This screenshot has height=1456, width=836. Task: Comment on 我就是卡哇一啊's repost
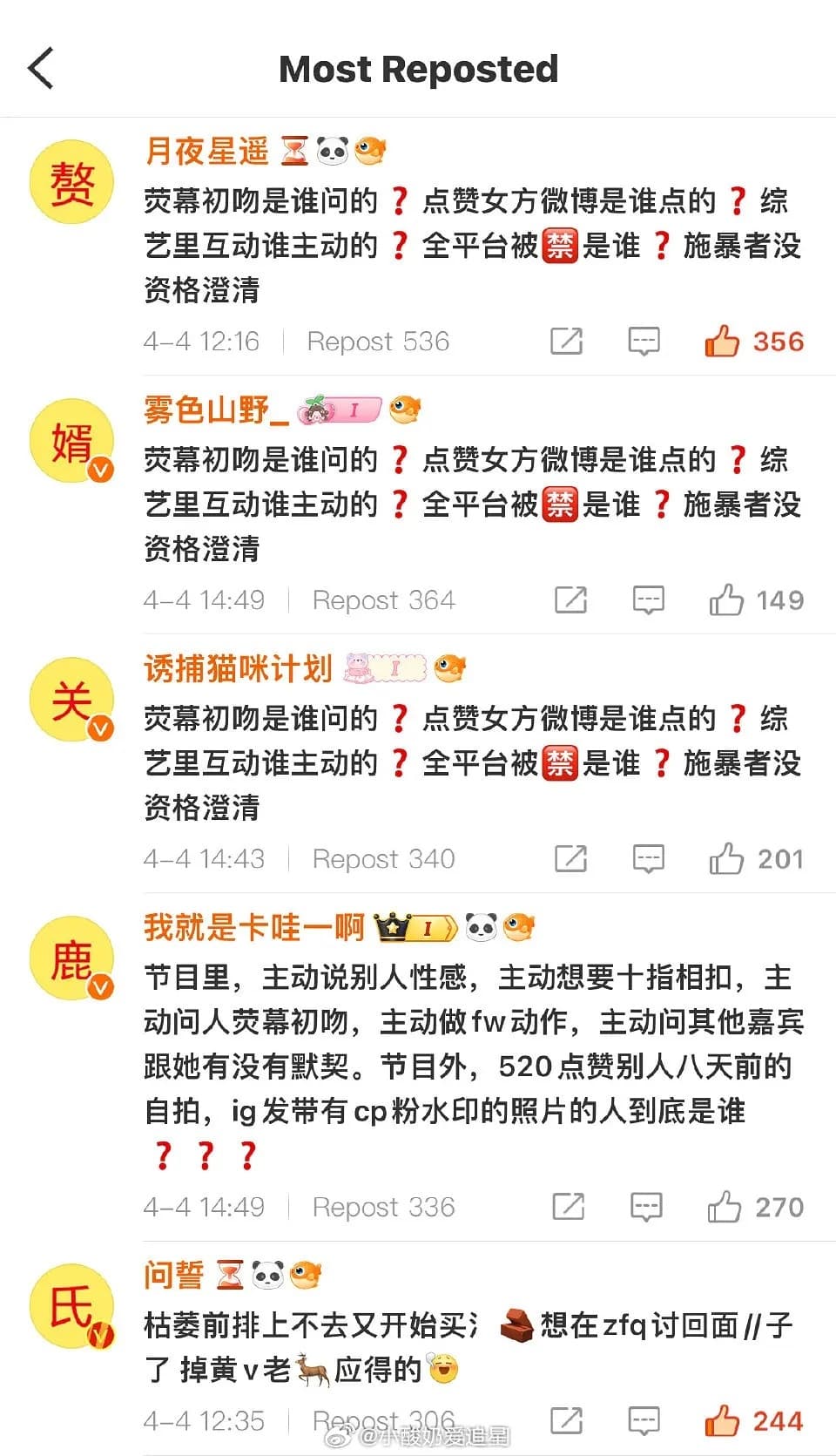click(646, 1207)
